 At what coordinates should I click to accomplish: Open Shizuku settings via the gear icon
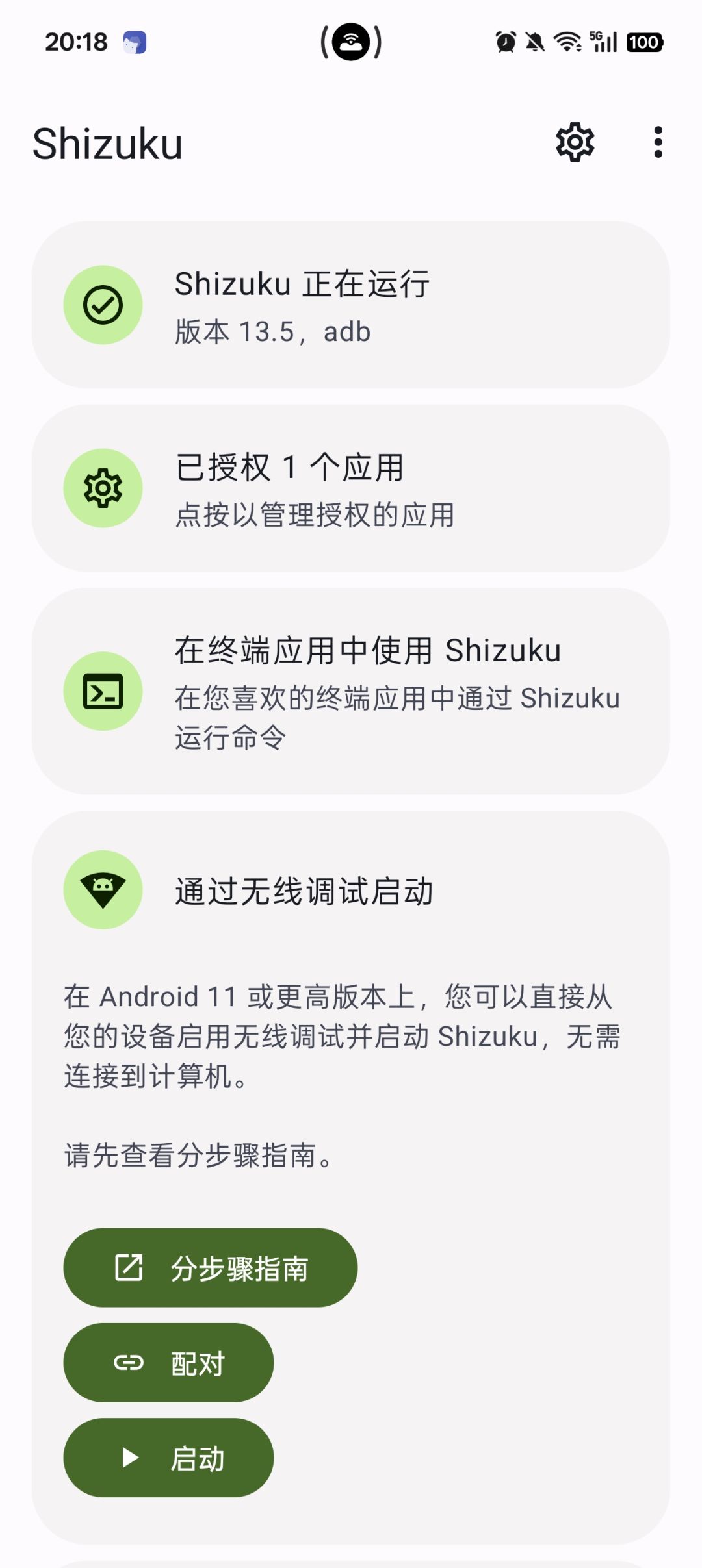coord(575,143)
